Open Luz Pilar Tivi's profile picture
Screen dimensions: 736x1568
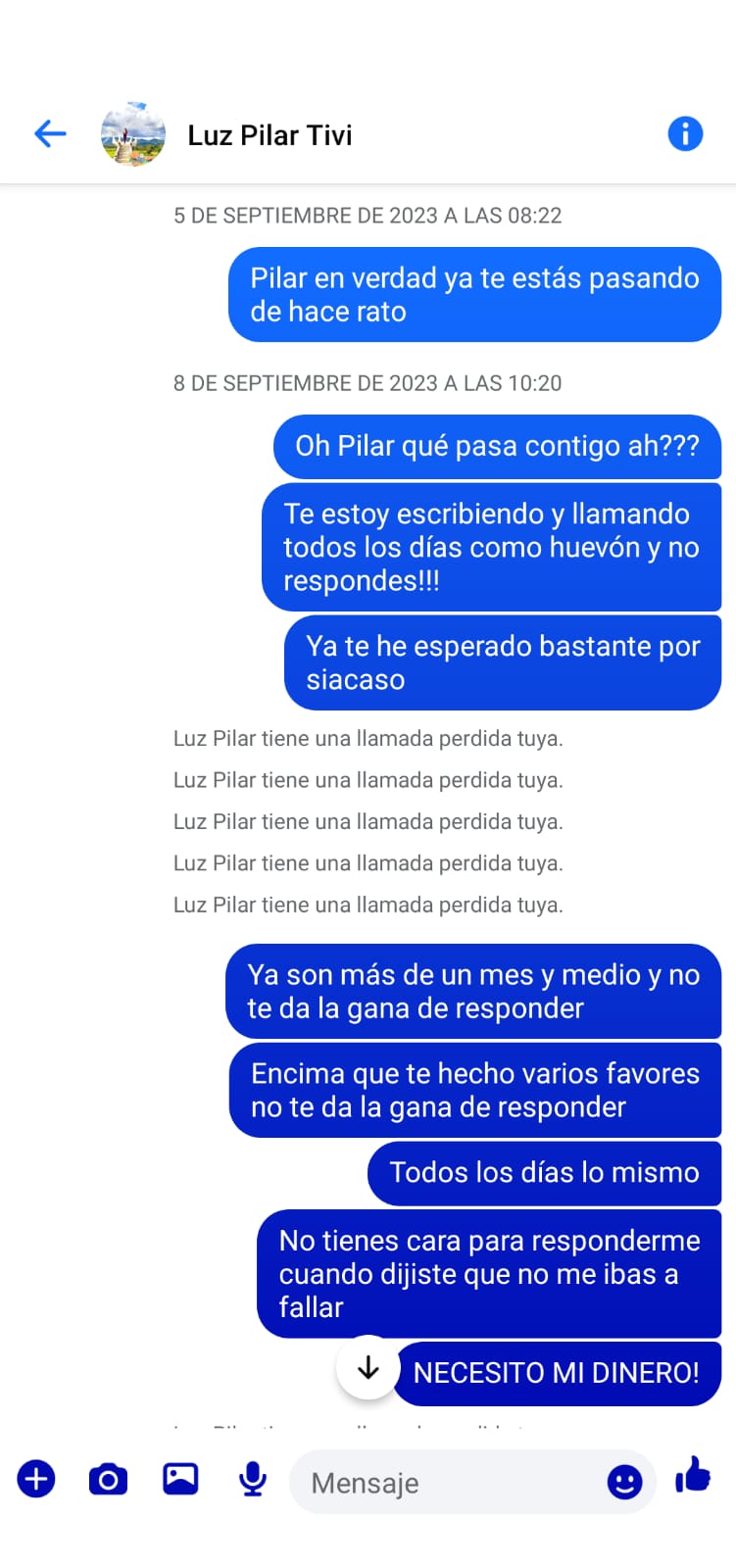point(133,134)
